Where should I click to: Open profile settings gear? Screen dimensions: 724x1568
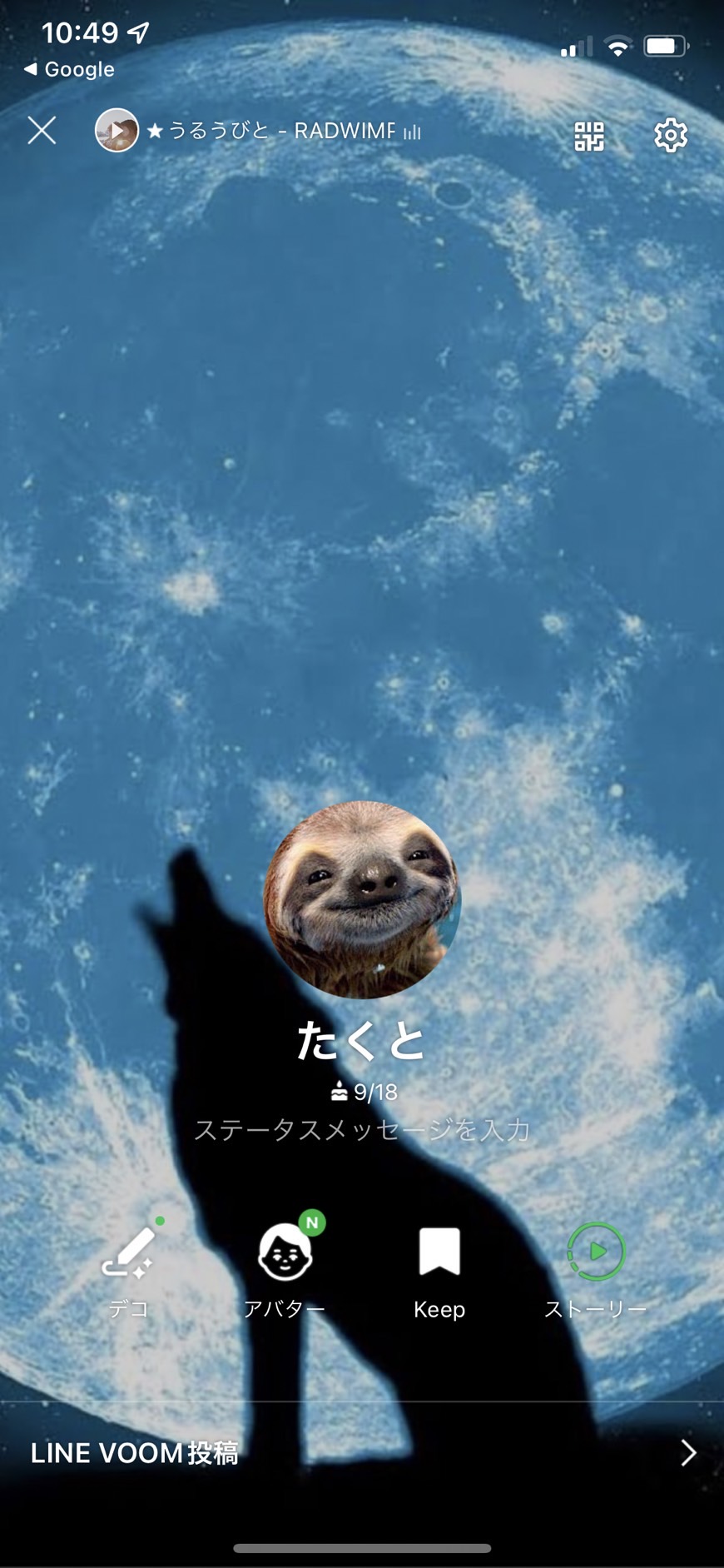(671, 135)
